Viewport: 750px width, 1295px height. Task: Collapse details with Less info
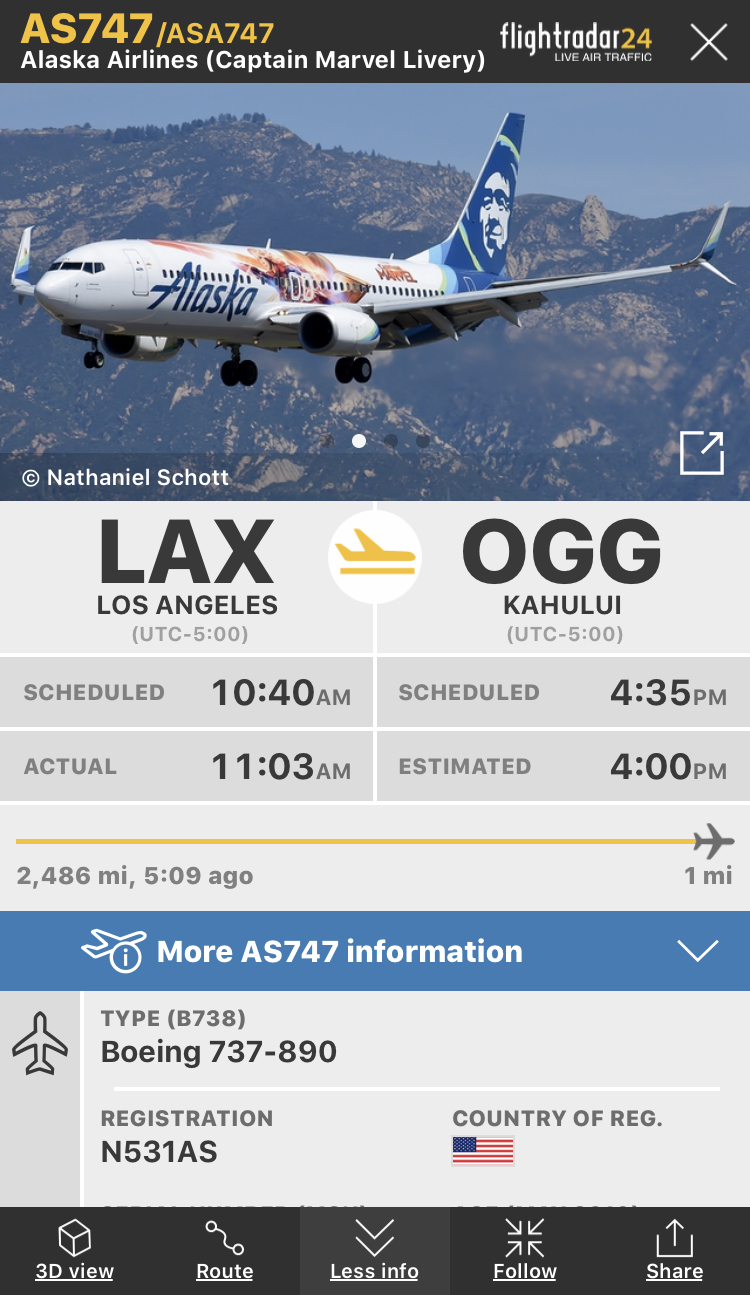(x=375, y=1251)
